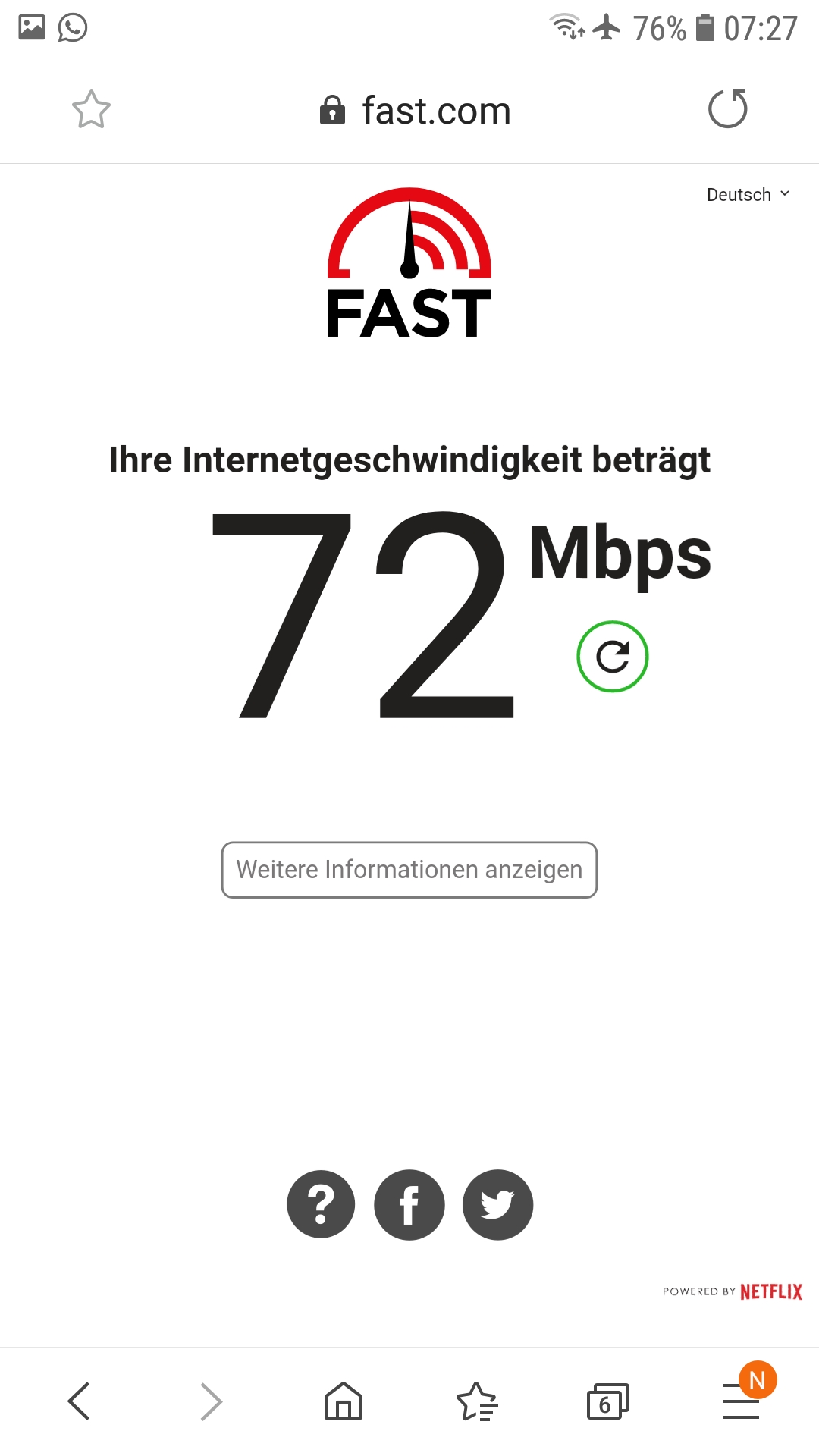819x1456 pixels.
Task: Open the question mark help icon
Action: 321,1204
